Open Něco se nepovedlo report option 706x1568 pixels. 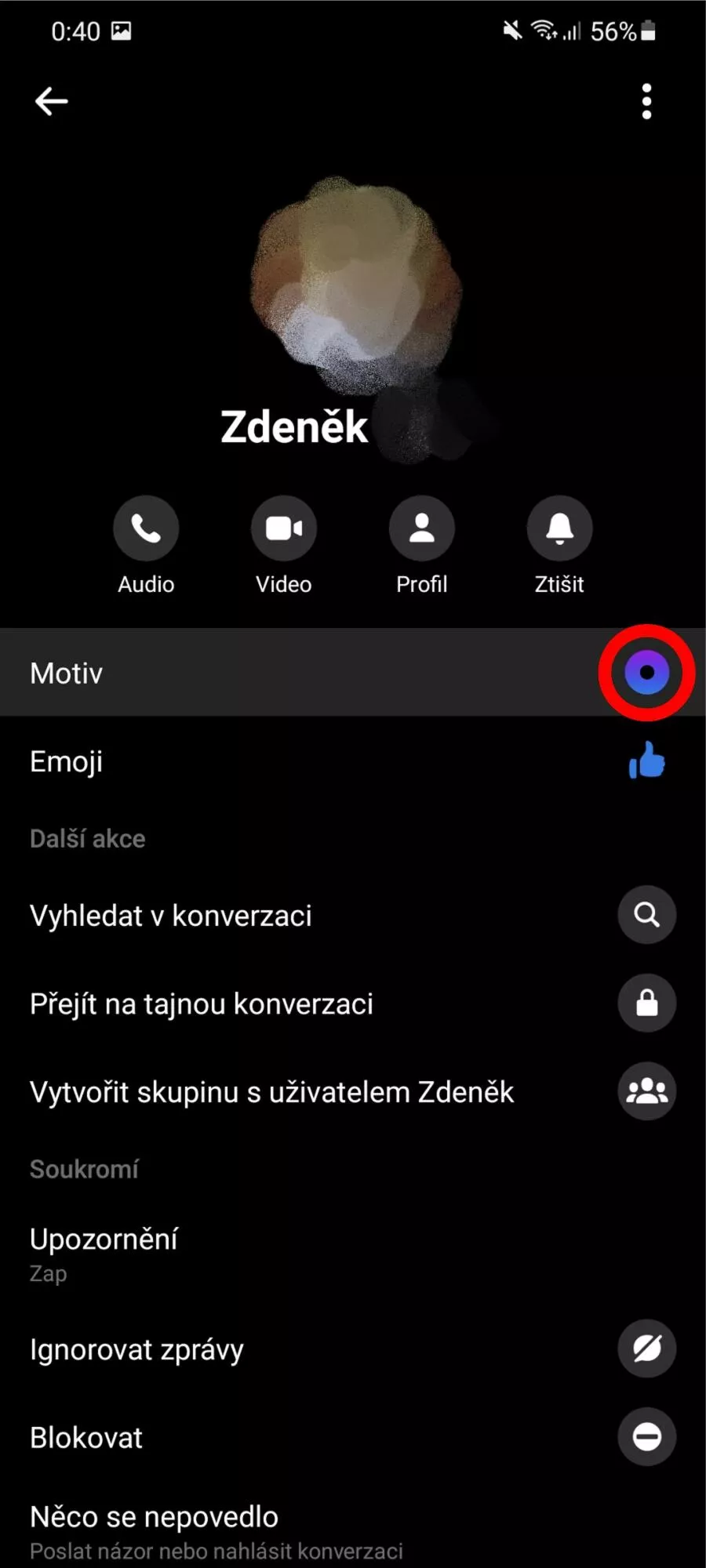click(x=353, y=1530)
